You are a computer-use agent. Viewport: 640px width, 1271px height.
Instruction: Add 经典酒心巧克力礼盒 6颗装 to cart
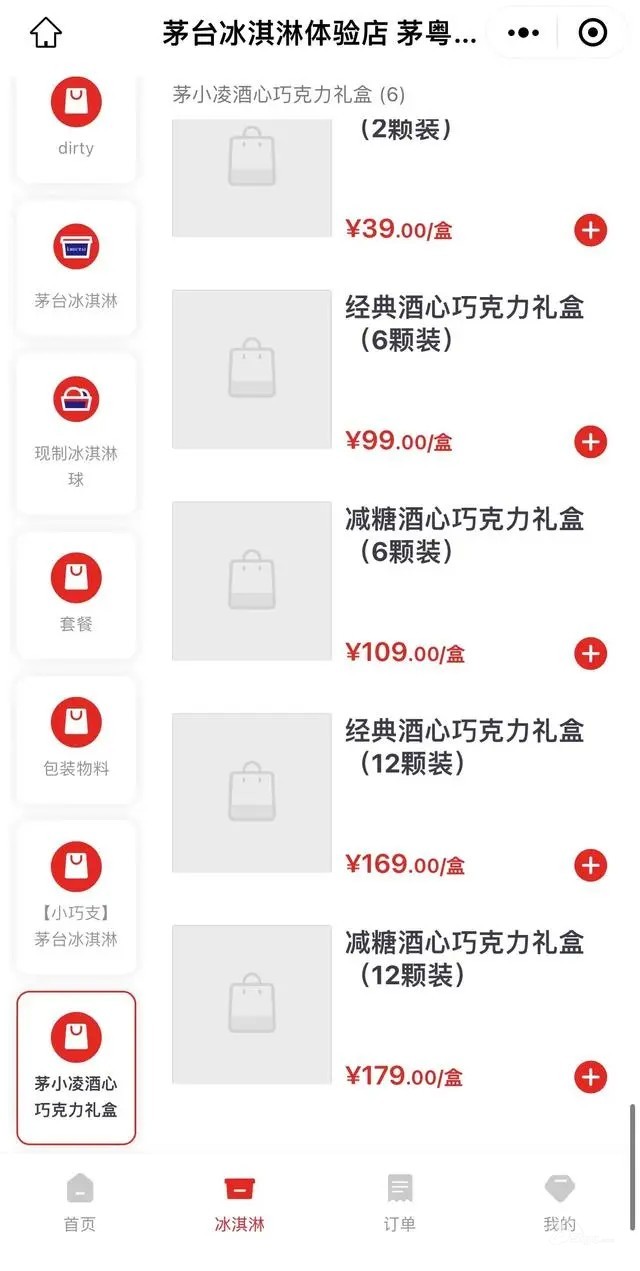coord(590,441)
